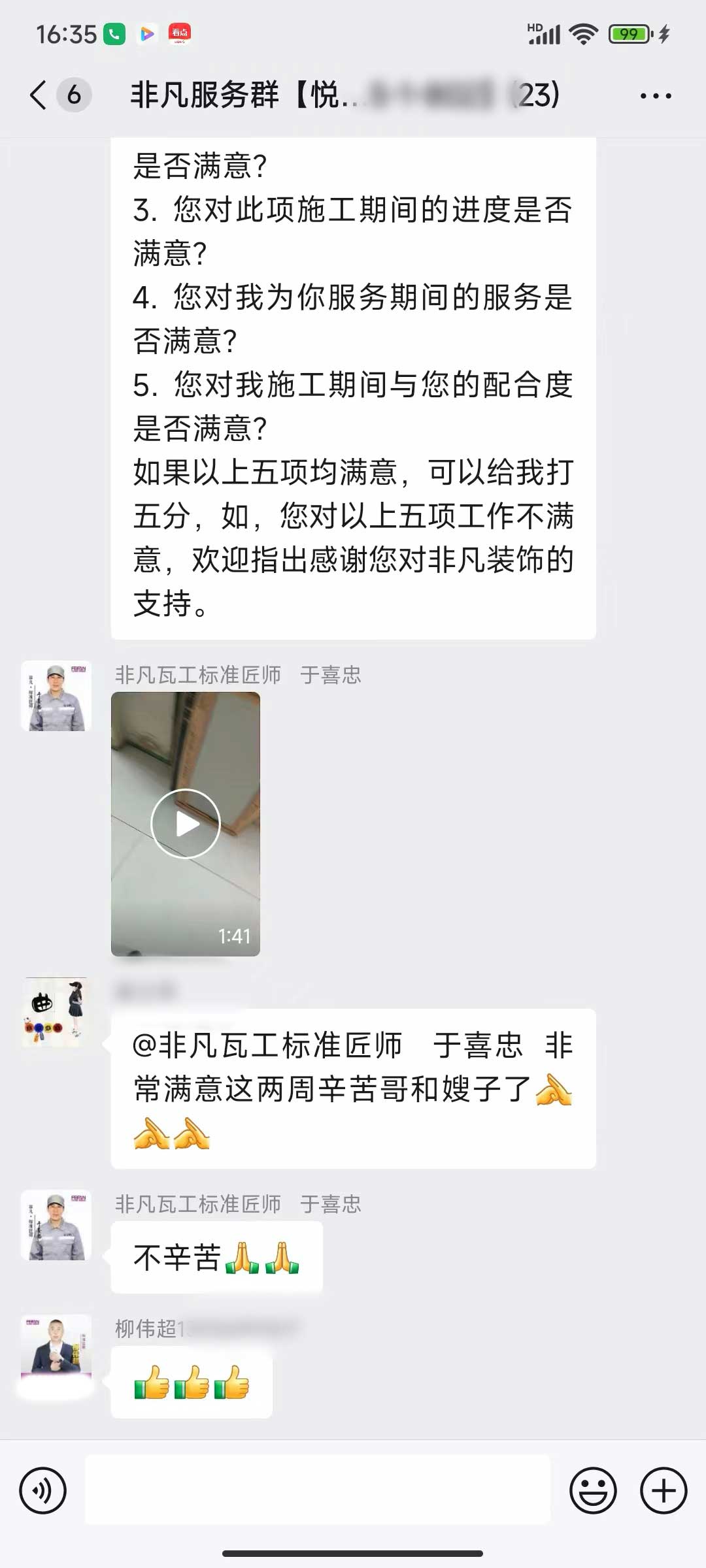Open the avatar beside the 非常满意 message
This screenshot has width=706, height=1568.
point(56,1013)
